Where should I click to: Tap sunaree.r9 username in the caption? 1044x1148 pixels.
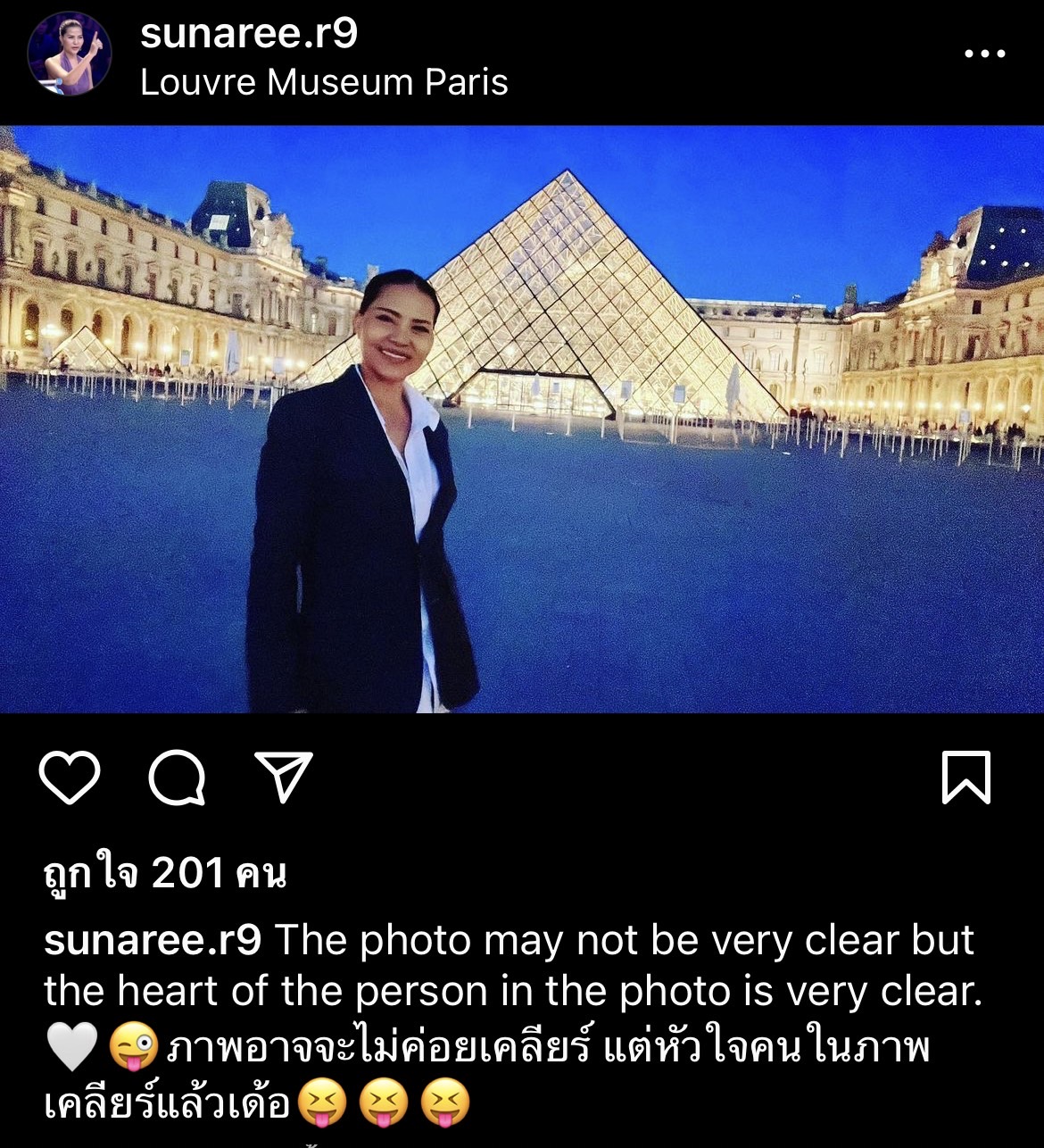tap(153, 941)
